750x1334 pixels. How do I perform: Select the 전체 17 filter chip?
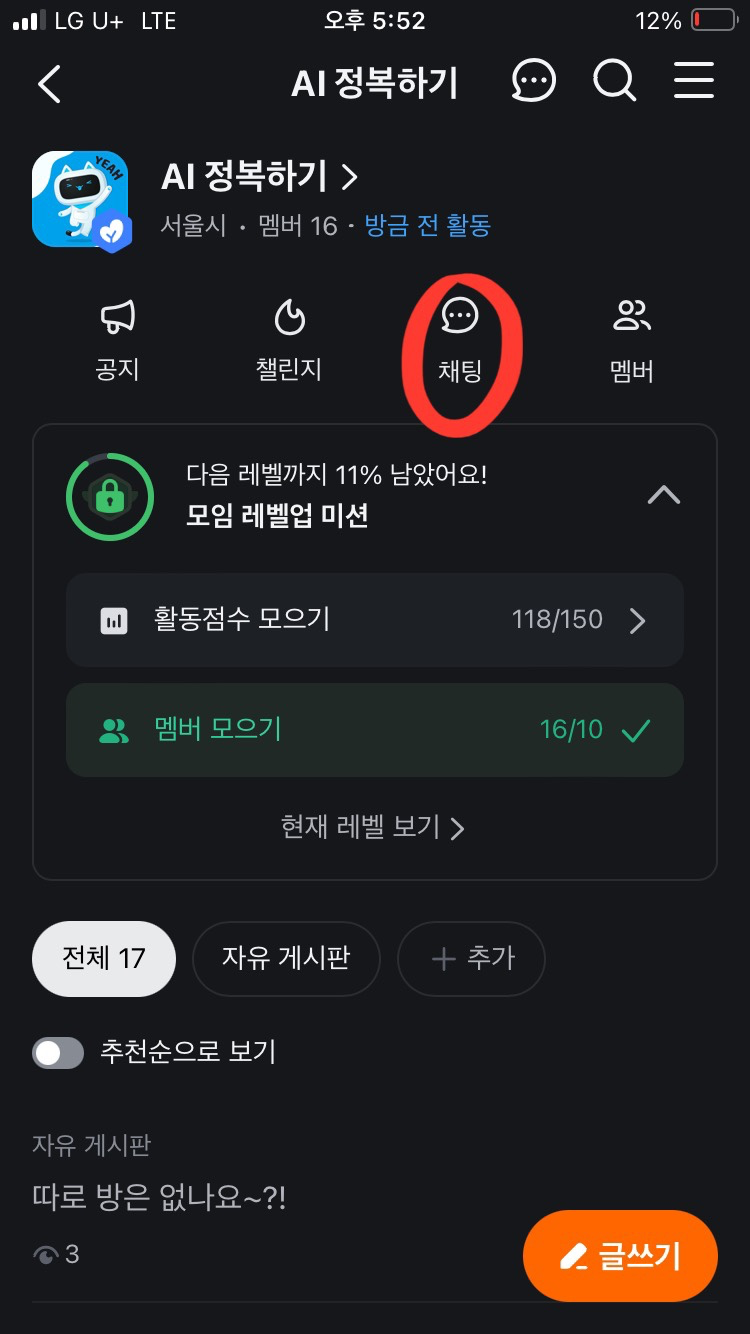coord(104,959)
